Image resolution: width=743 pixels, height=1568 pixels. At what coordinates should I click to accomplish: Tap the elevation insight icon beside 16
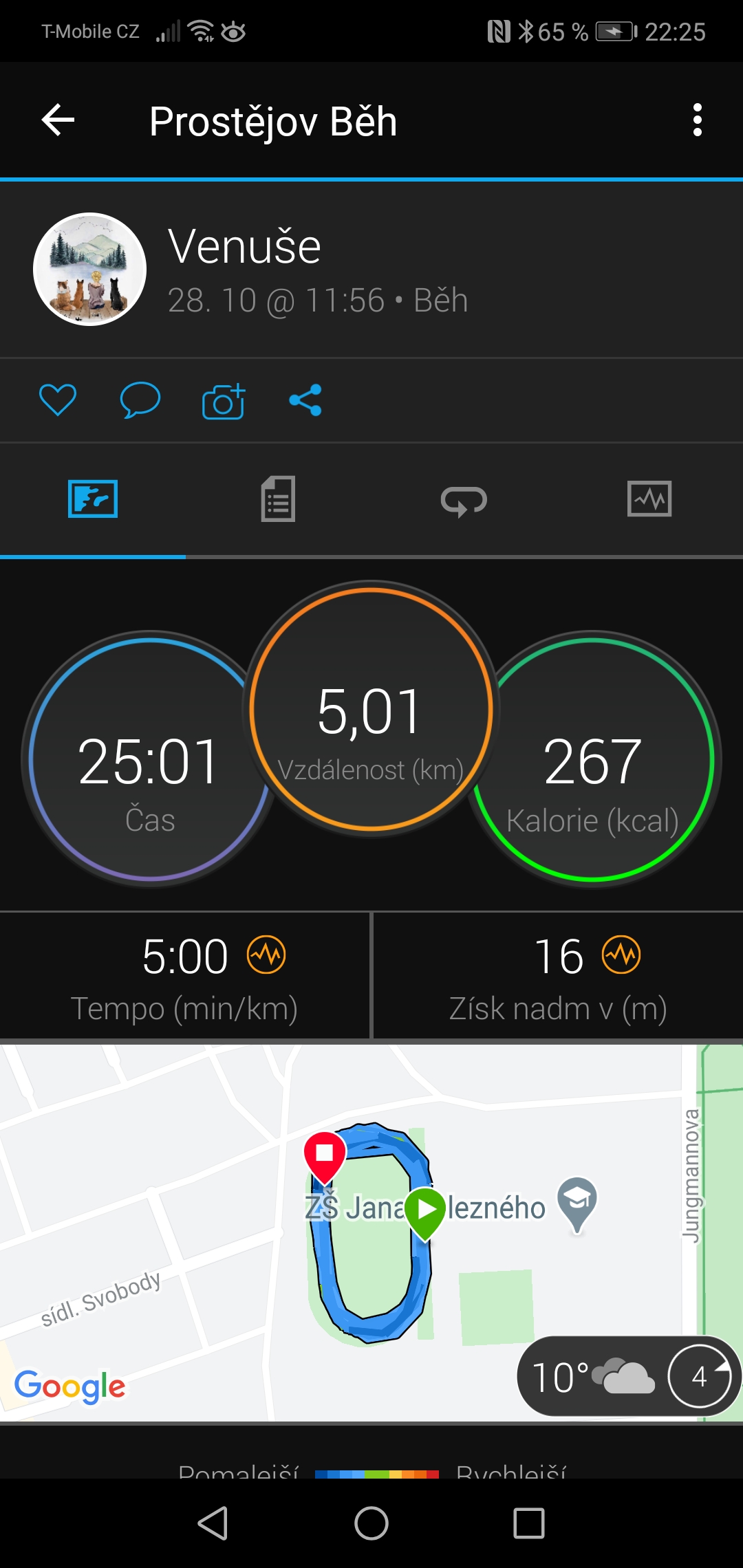click(x=621, y=955)
